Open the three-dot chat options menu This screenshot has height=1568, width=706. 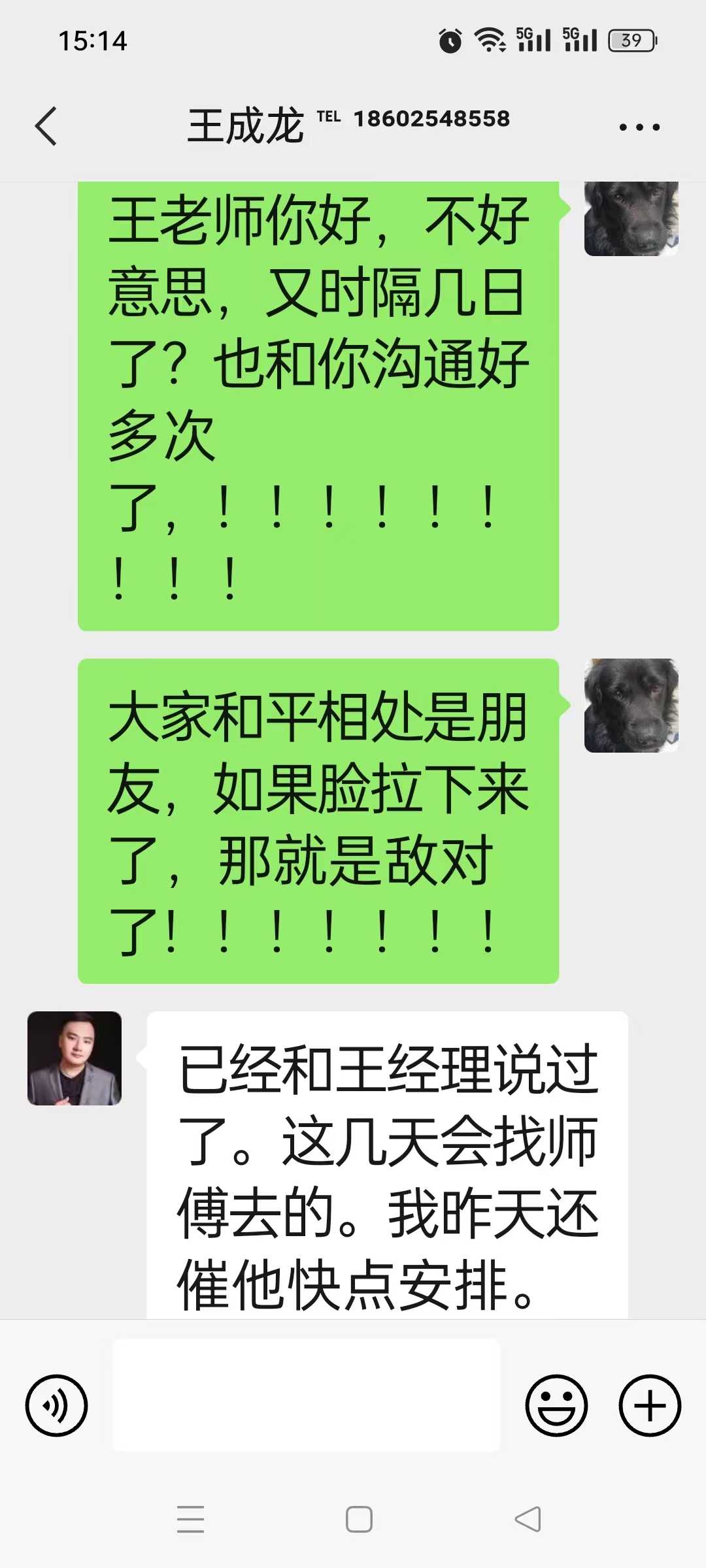[639, 127]
